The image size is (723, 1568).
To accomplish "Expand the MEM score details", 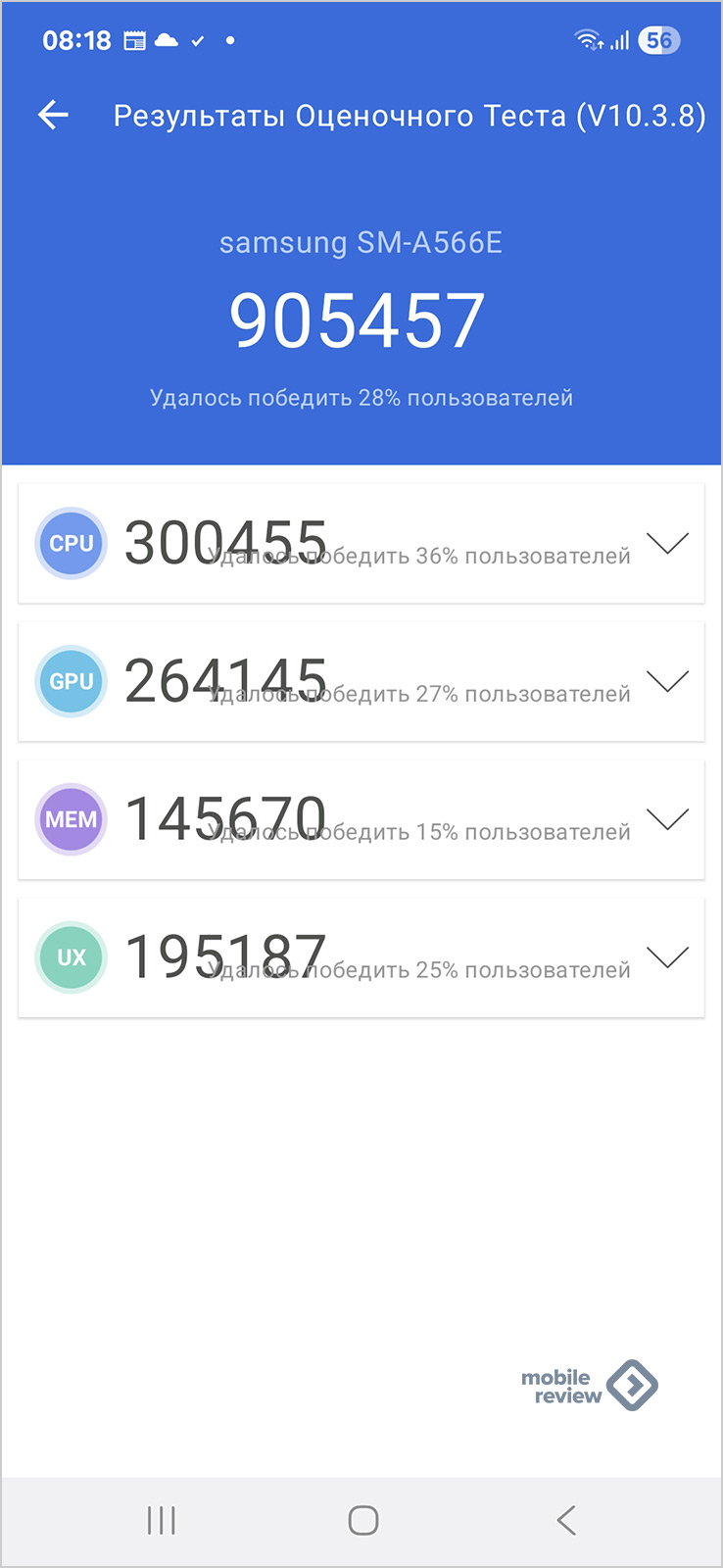I will pos(667,819).
